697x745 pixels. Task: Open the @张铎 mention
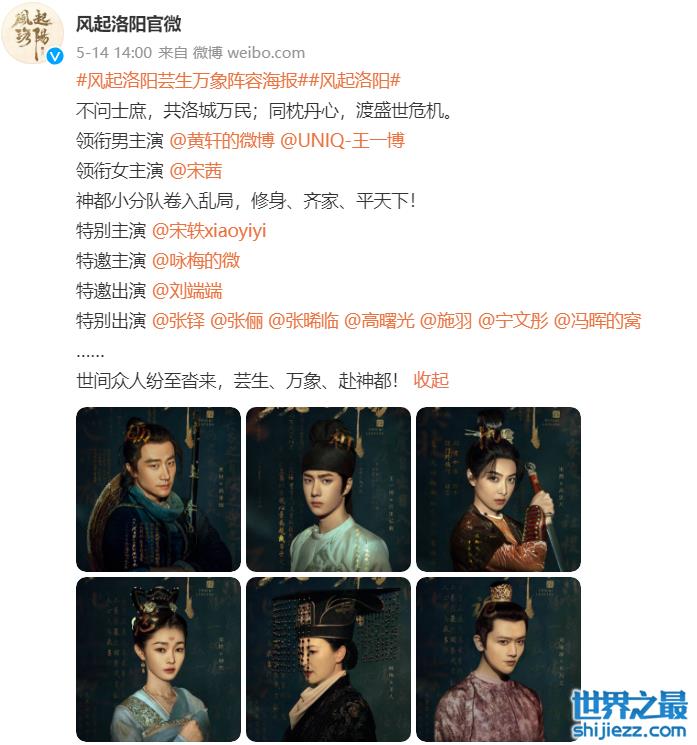click(x=178, y=321)
